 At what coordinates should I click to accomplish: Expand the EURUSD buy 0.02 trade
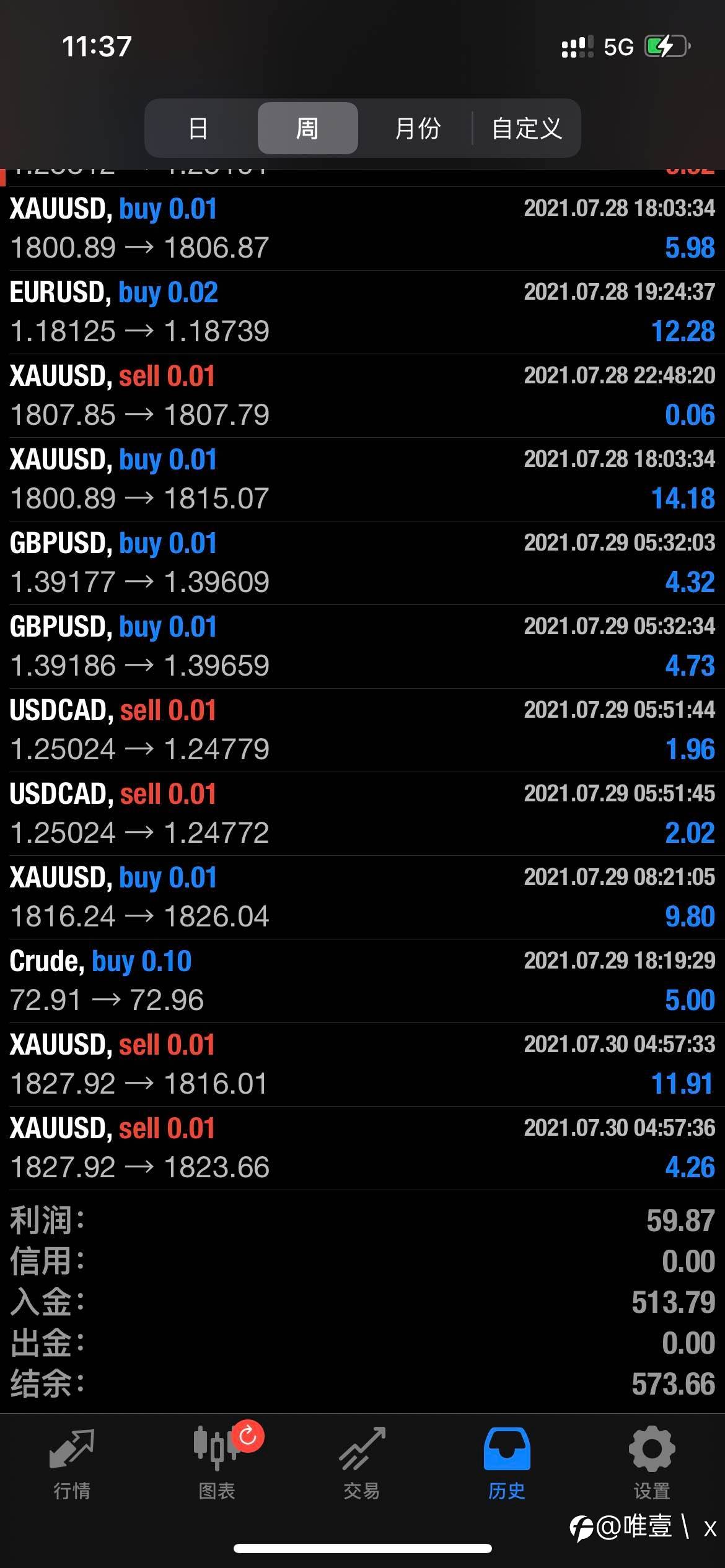[362, 312]
